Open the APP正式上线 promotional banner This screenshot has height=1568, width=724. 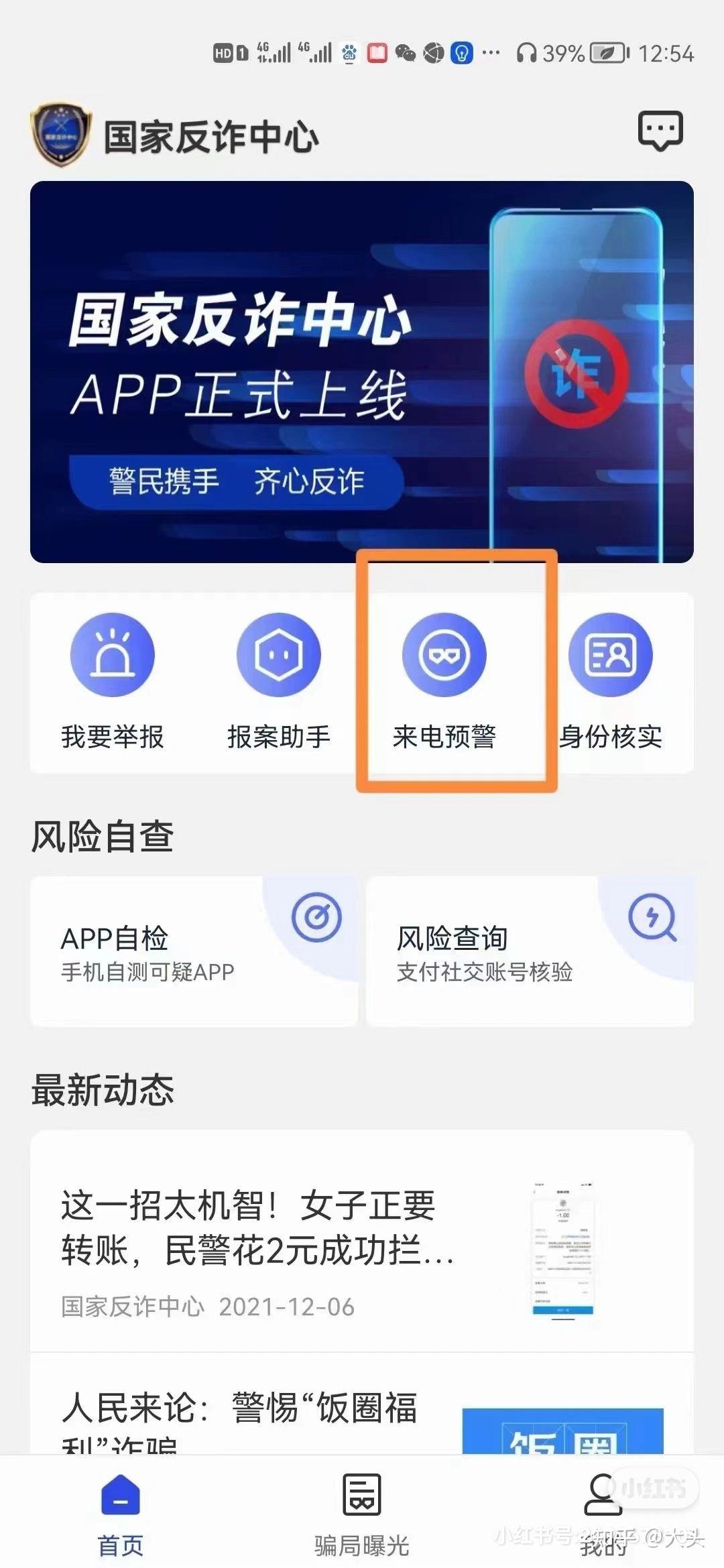(x=362, y=369)
